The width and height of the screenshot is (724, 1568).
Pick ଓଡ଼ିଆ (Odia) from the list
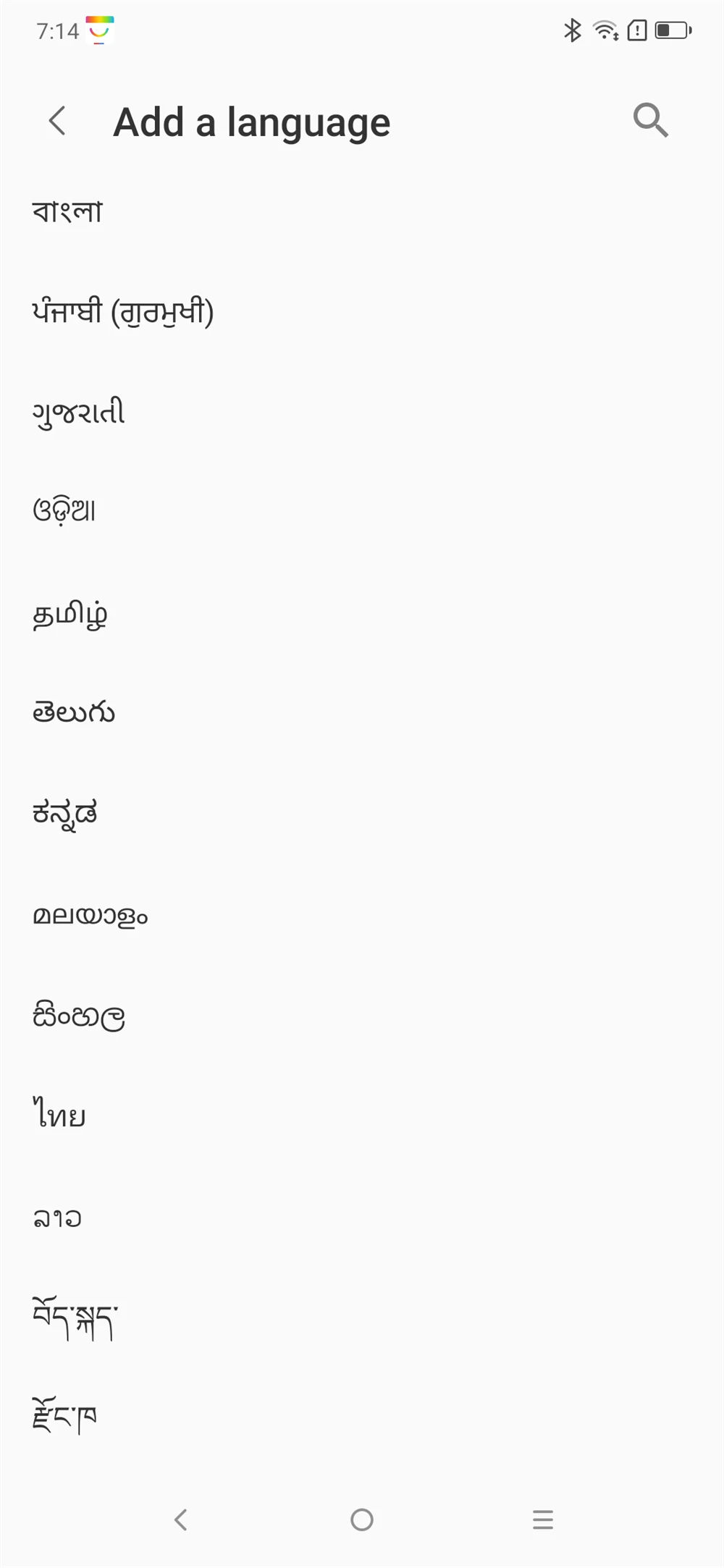tap(64, 512)
